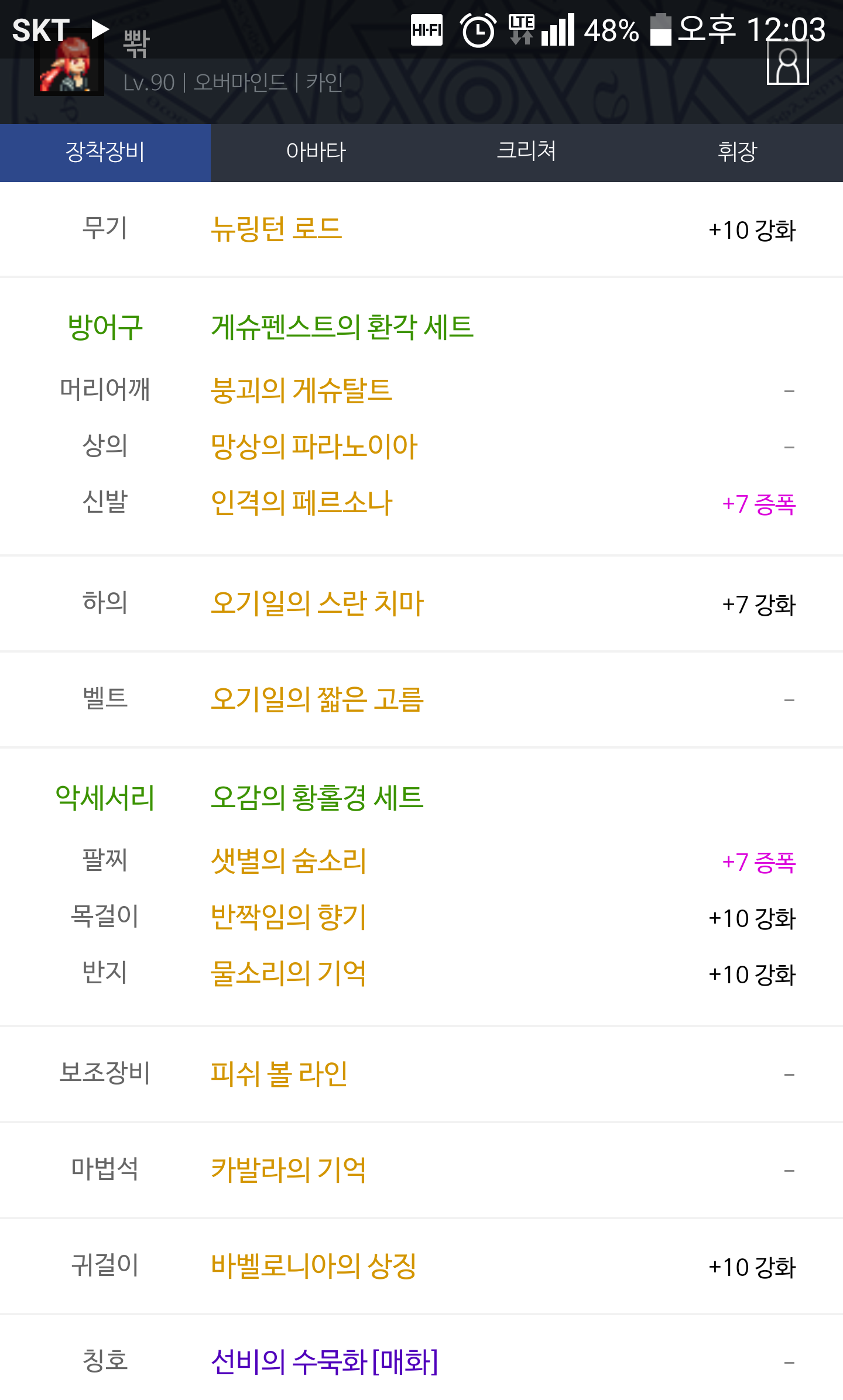This screenshot has height=1400, width=843.
Task: Open bracelet item 샛별의 숨소리
Action: pos(289,861)
